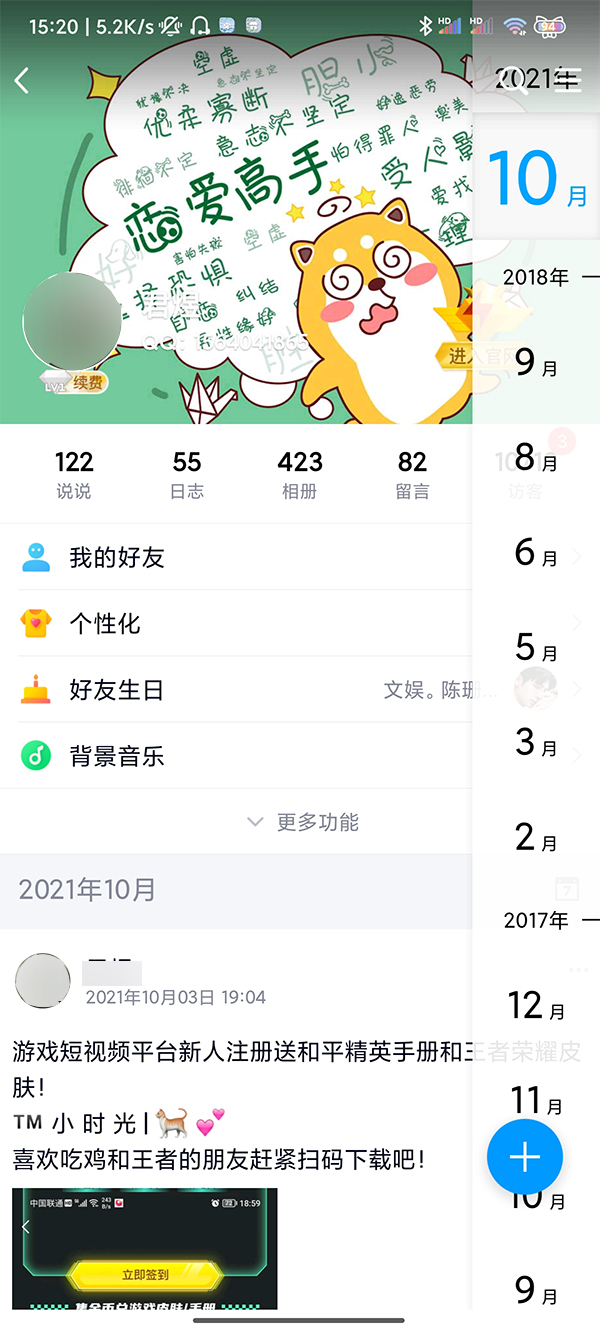Image resolution: width=600 pixels, height=1333 pixels.
Task: Open the 日志 section
Action: (x=187, y=473)
